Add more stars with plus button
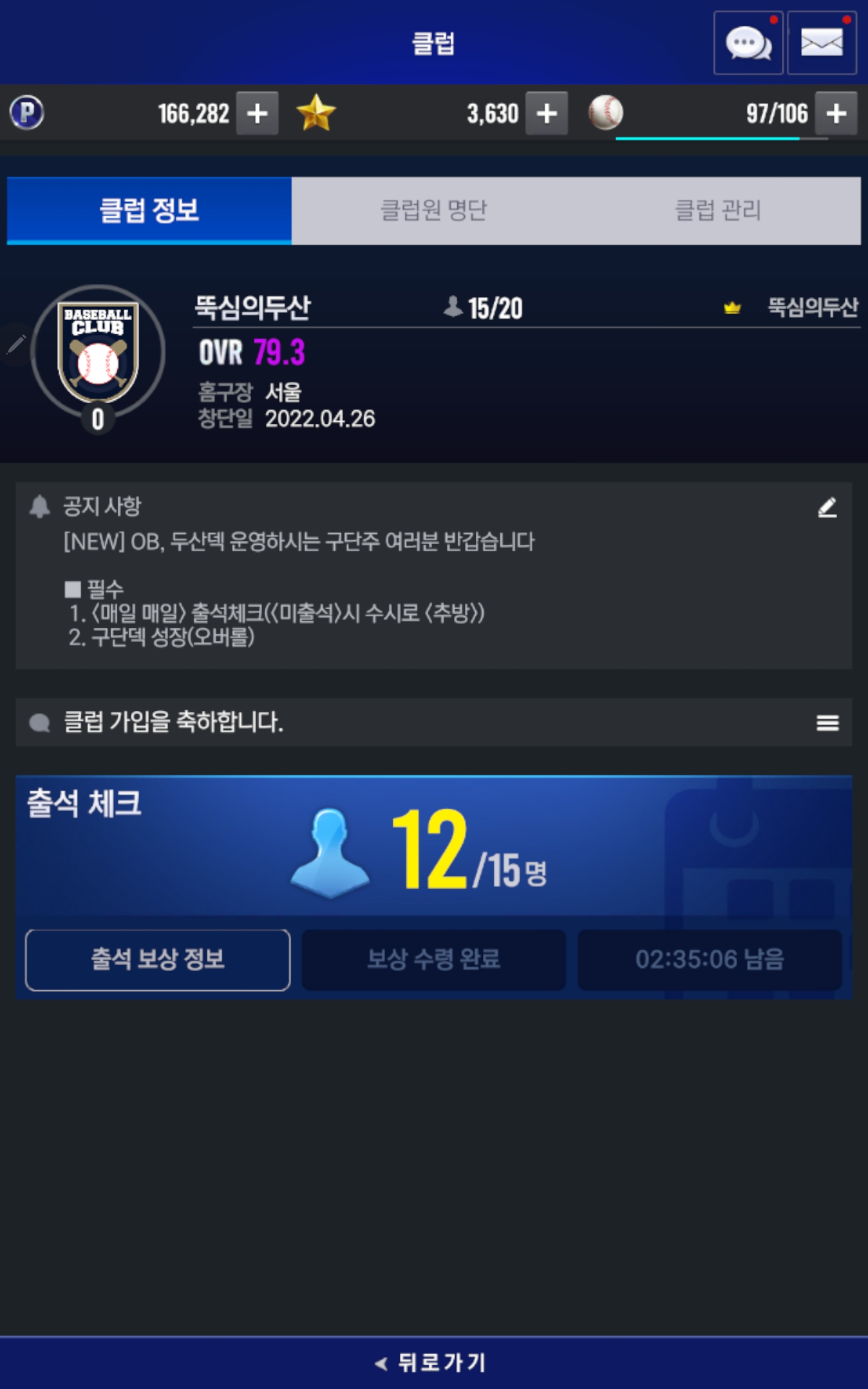Screen dimensions: 868x1389 (546, 113)
